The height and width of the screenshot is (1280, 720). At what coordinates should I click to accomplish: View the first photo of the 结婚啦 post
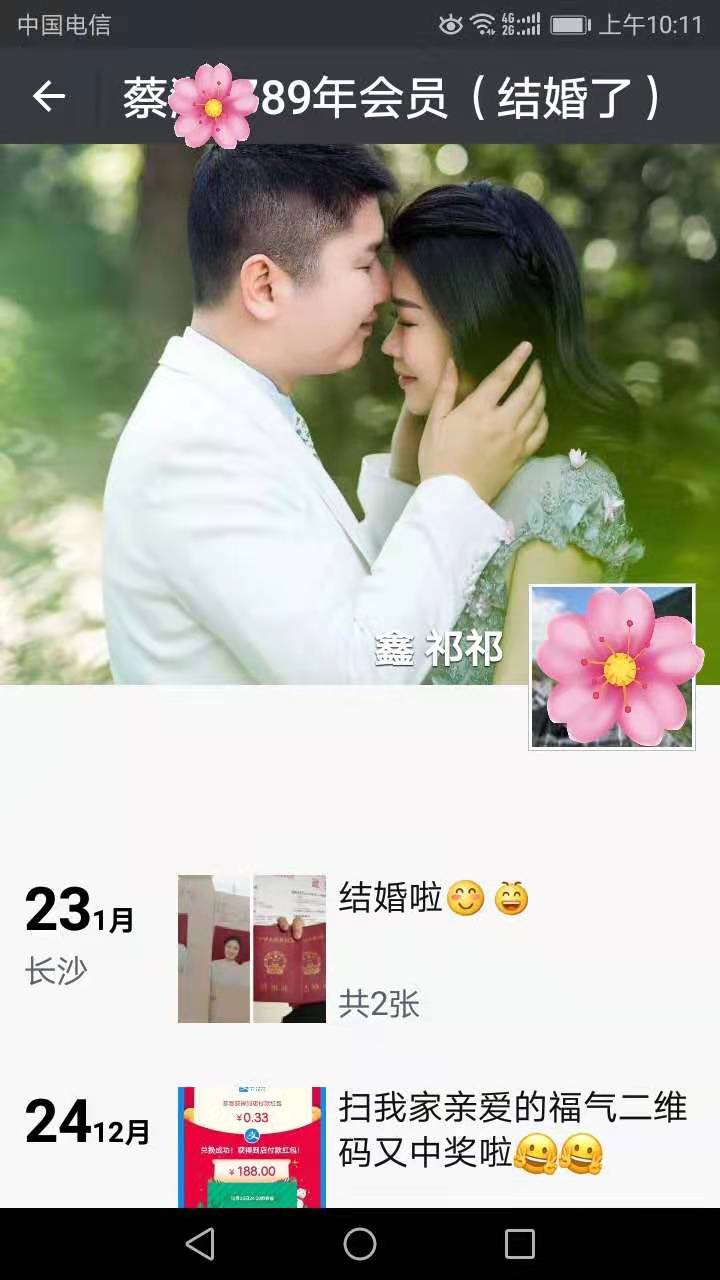point(213,948)
